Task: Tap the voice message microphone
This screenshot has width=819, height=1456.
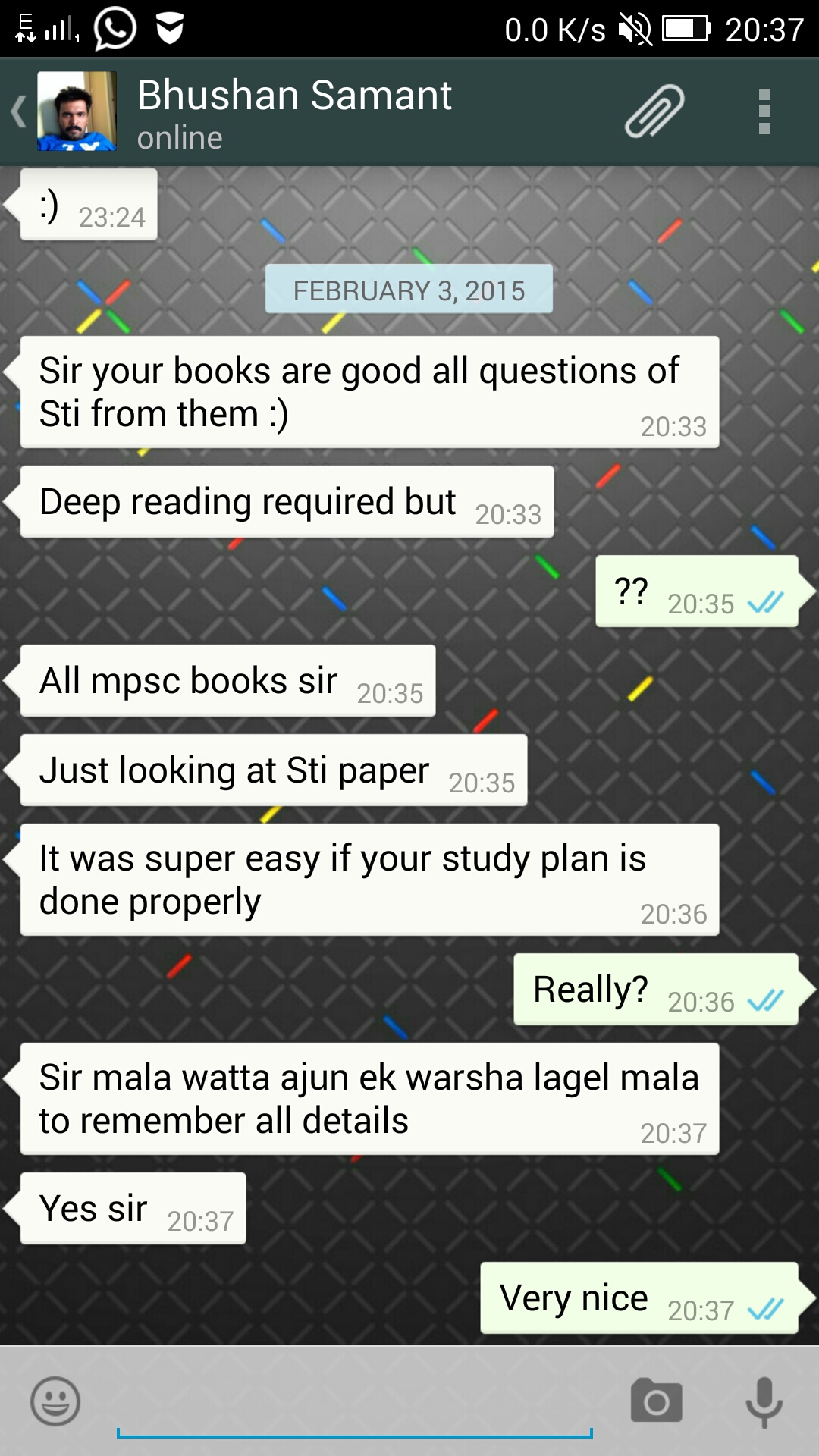Action: pos(764,1401)
